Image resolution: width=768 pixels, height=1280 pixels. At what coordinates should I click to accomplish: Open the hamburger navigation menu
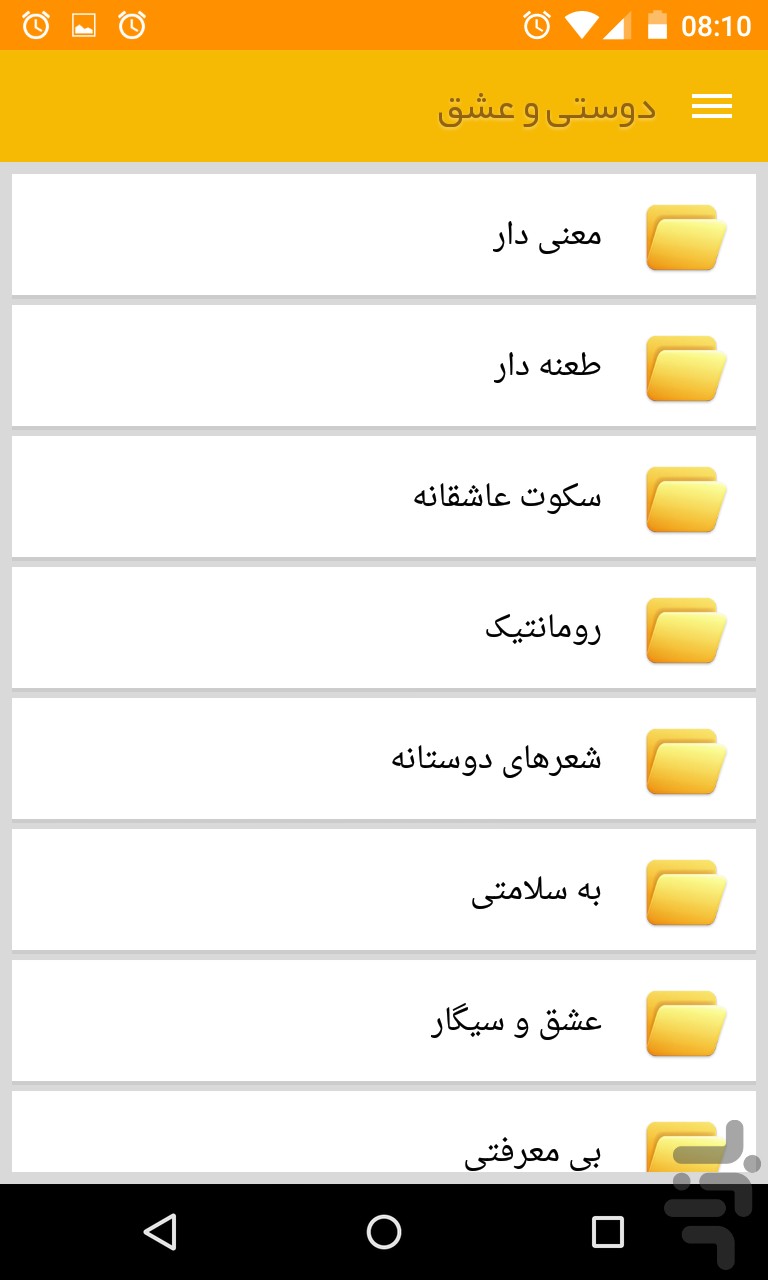(x=712, y=106)
